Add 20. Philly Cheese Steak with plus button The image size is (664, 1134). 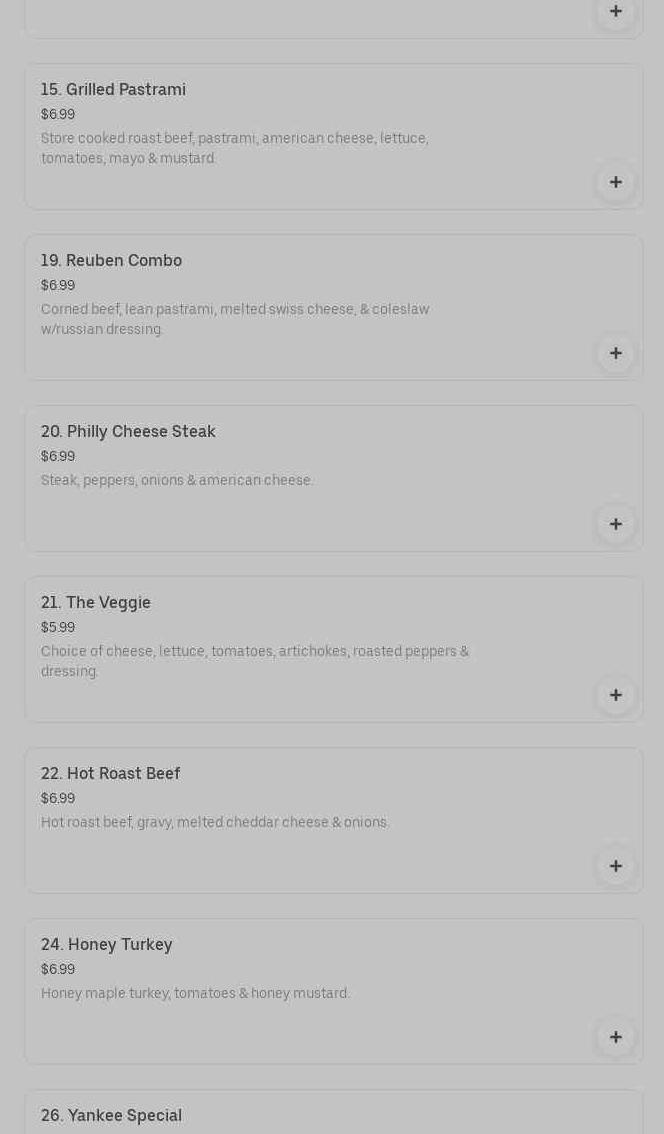tap(615, 524)
